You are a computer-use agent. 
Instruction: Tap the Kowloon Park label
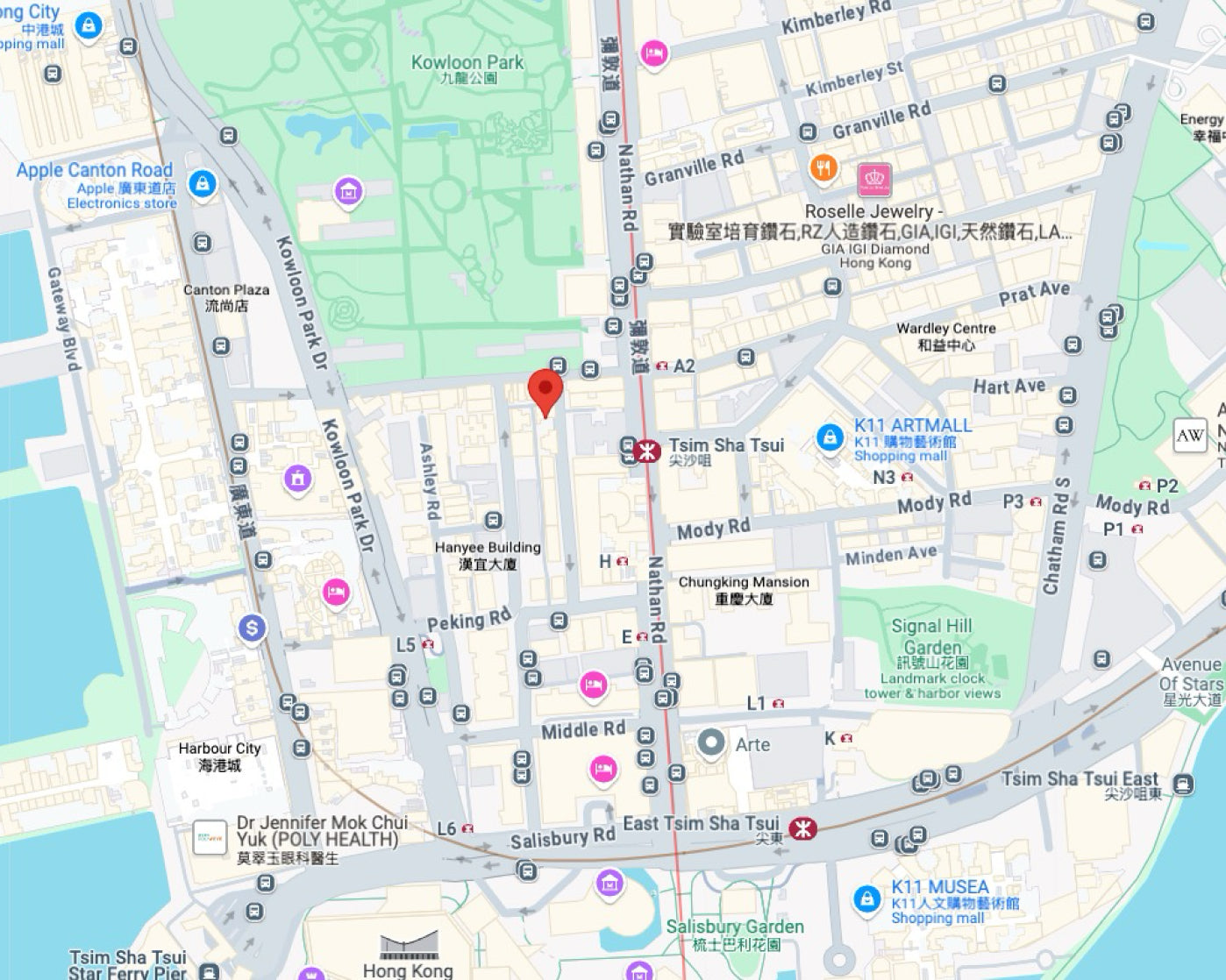[467, 63]
